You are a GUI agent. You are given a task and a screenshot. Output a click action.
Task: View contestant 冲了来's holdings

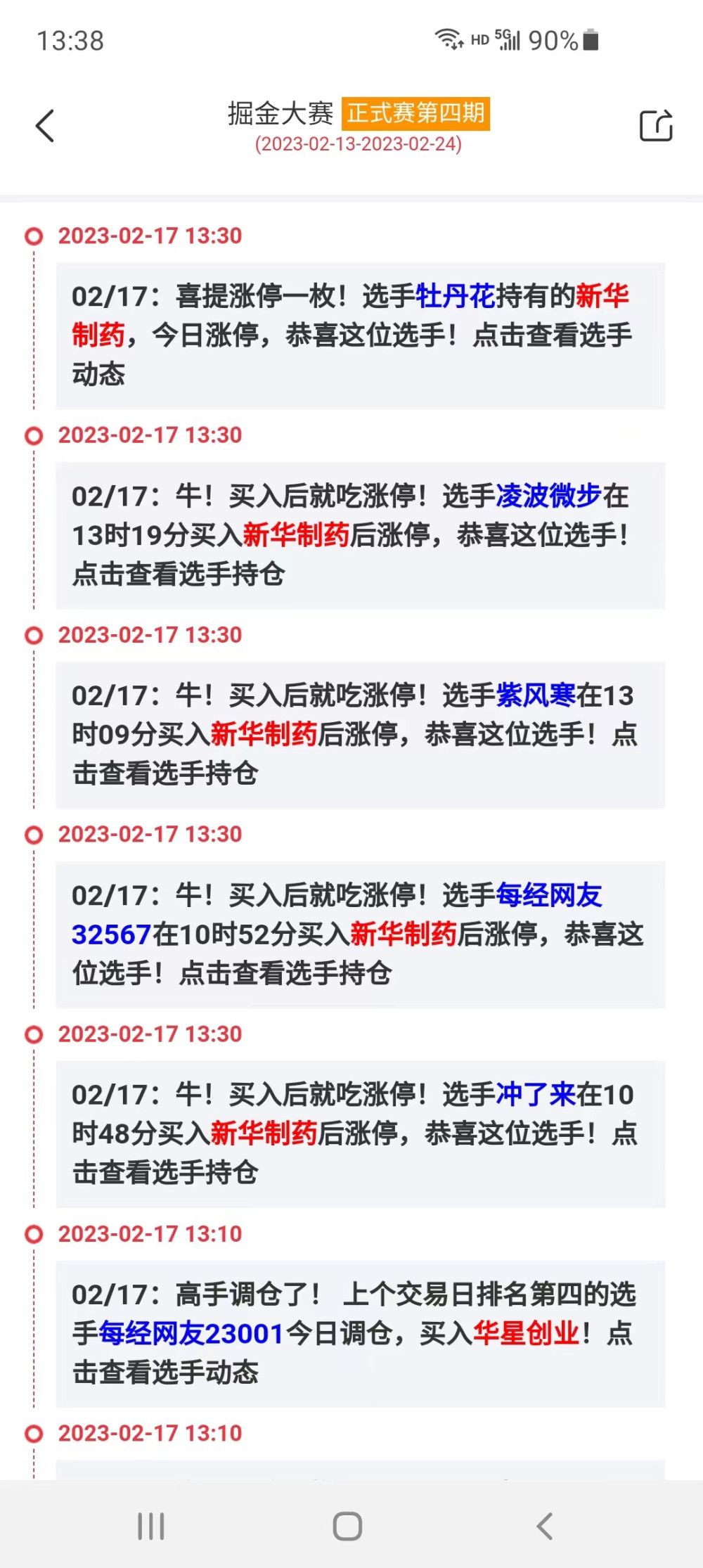pos(536,1095)
